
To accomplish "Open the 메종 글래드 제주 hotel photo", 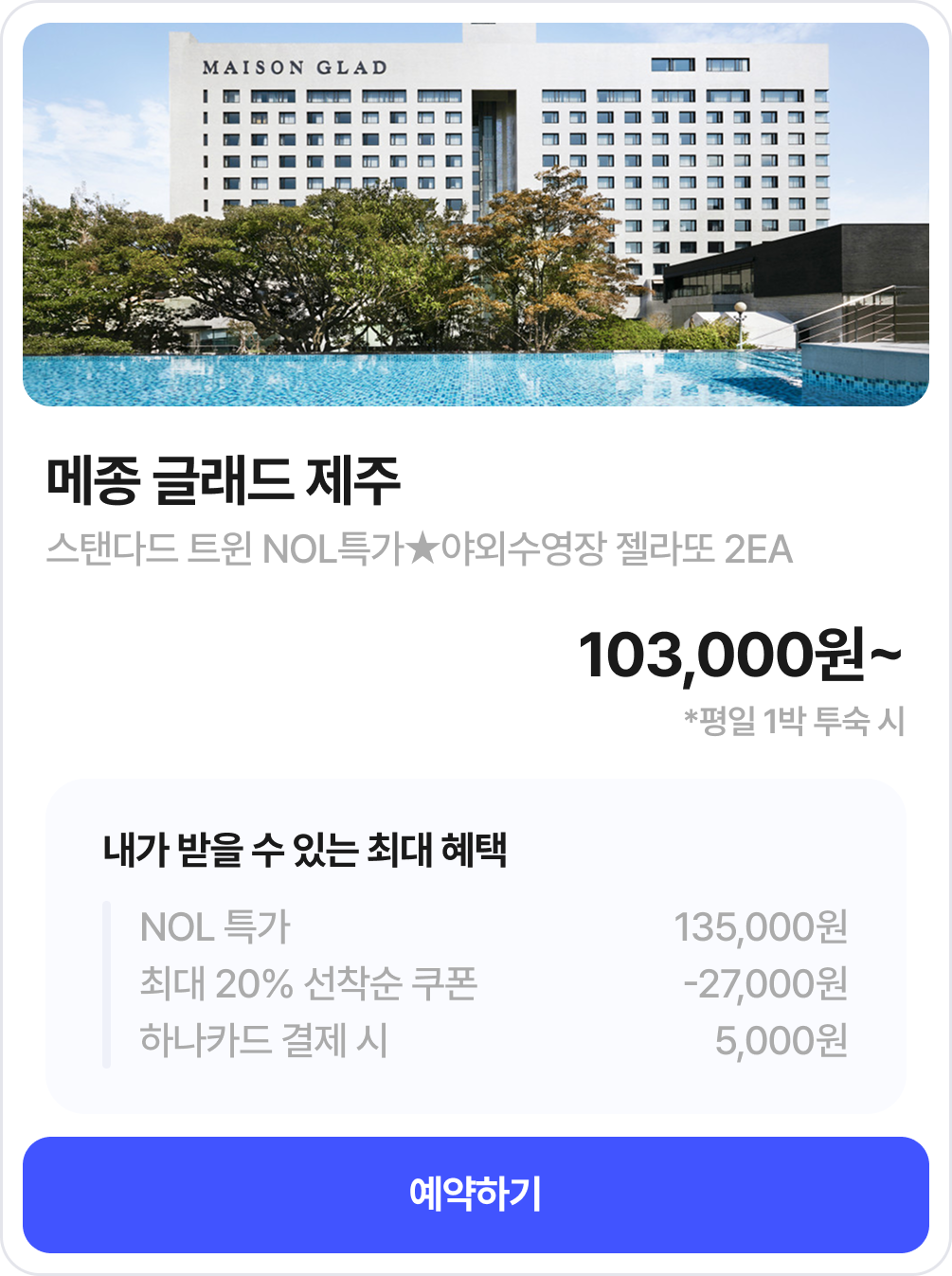I will (476, 215).
